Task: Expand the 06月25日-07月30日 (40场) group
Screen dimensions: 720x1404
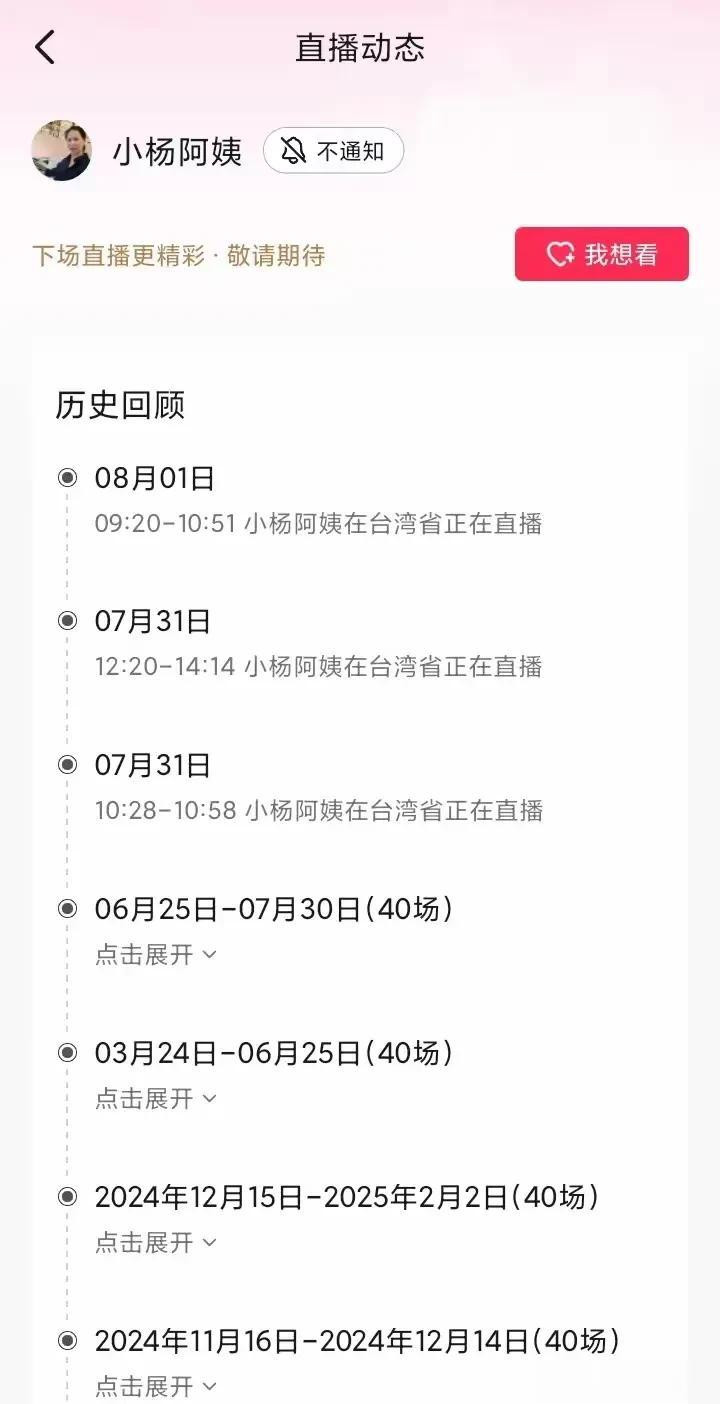Action: [x=156, y=954]
